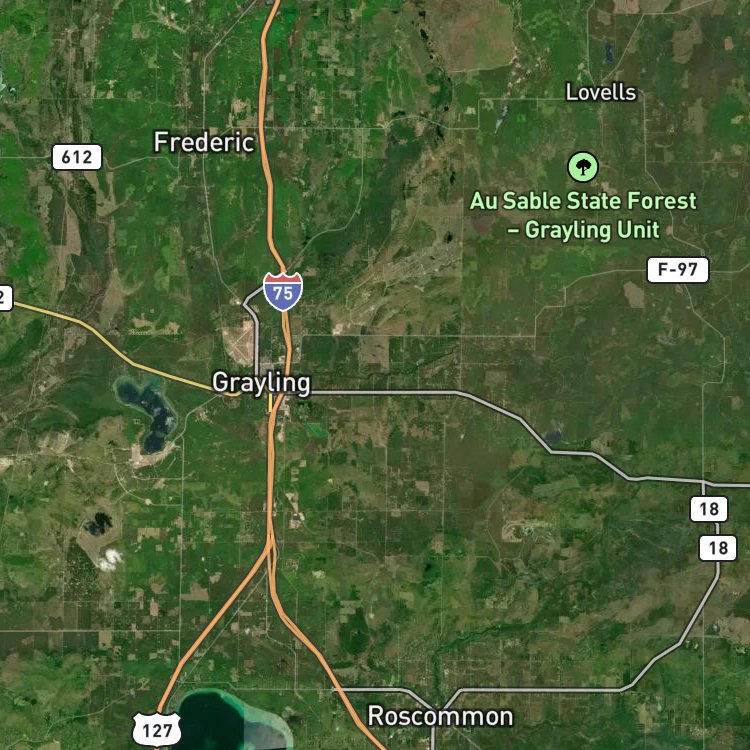This screenshot has height=750, width=750.
Task: Open Au Sable State Forest Grayling Unit marker
Action: click(x=583, y=167)
